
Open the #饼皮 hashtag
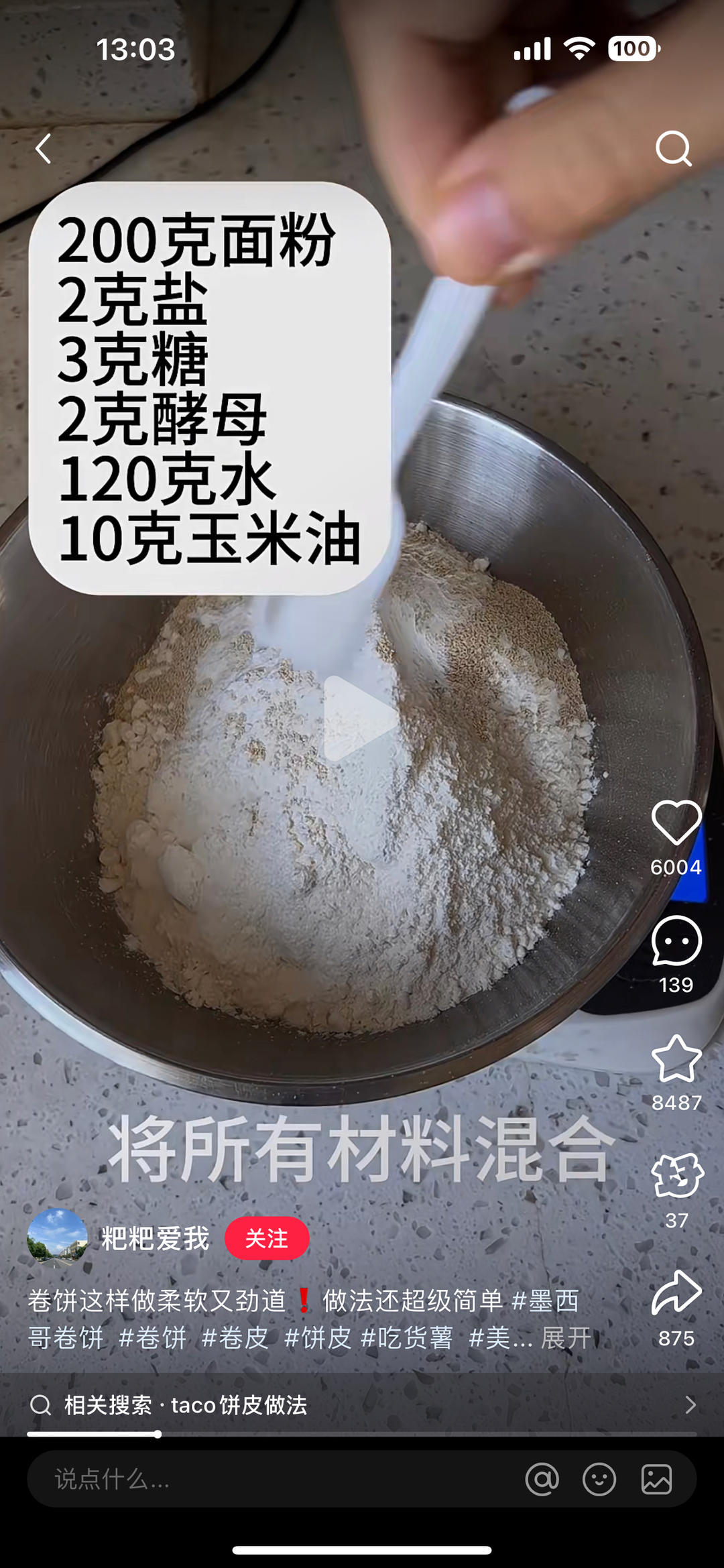pos(318,1338)
